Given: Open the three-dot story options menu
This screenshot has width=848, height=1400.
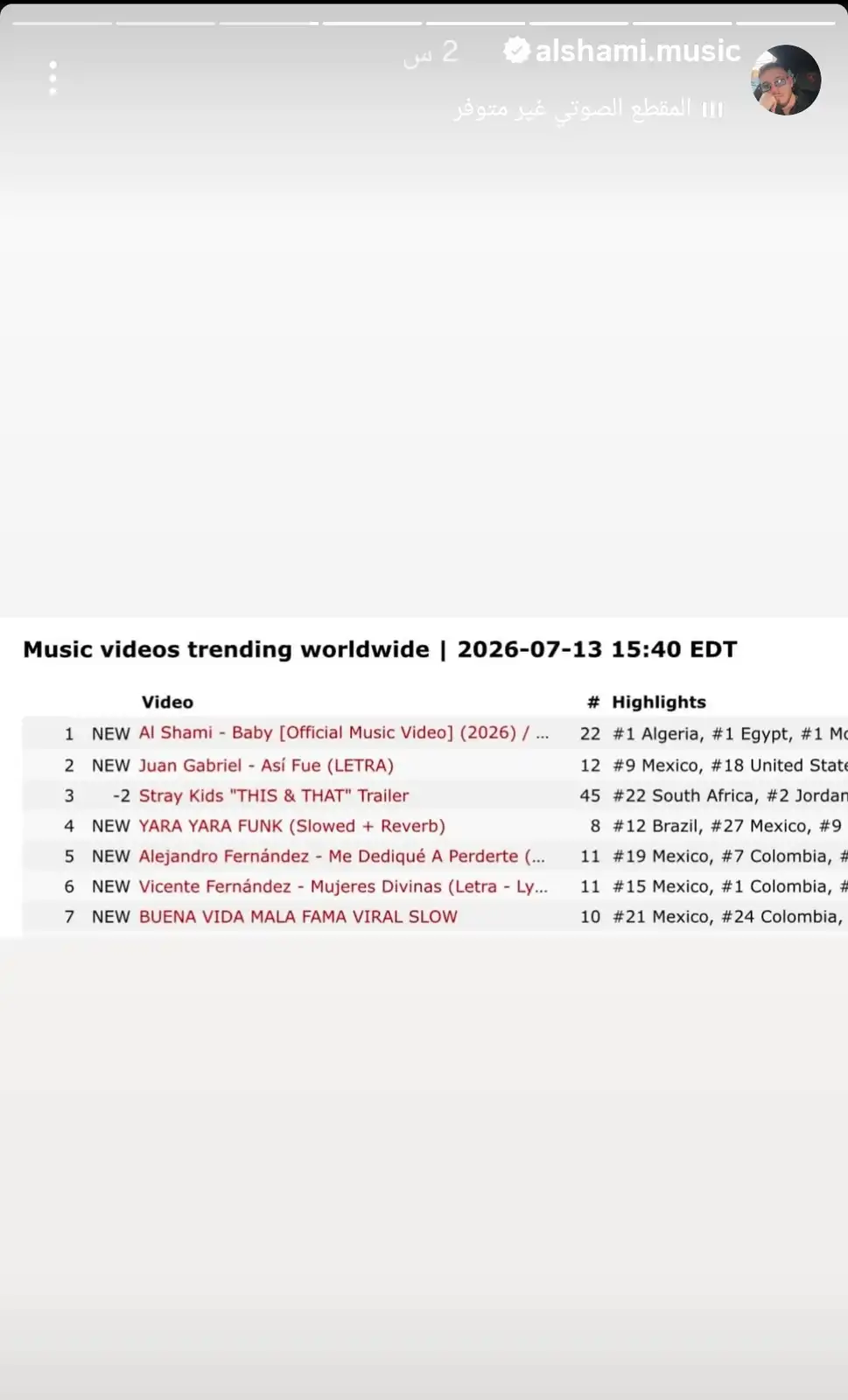Looking at the screenshot, I should [53, 78].
